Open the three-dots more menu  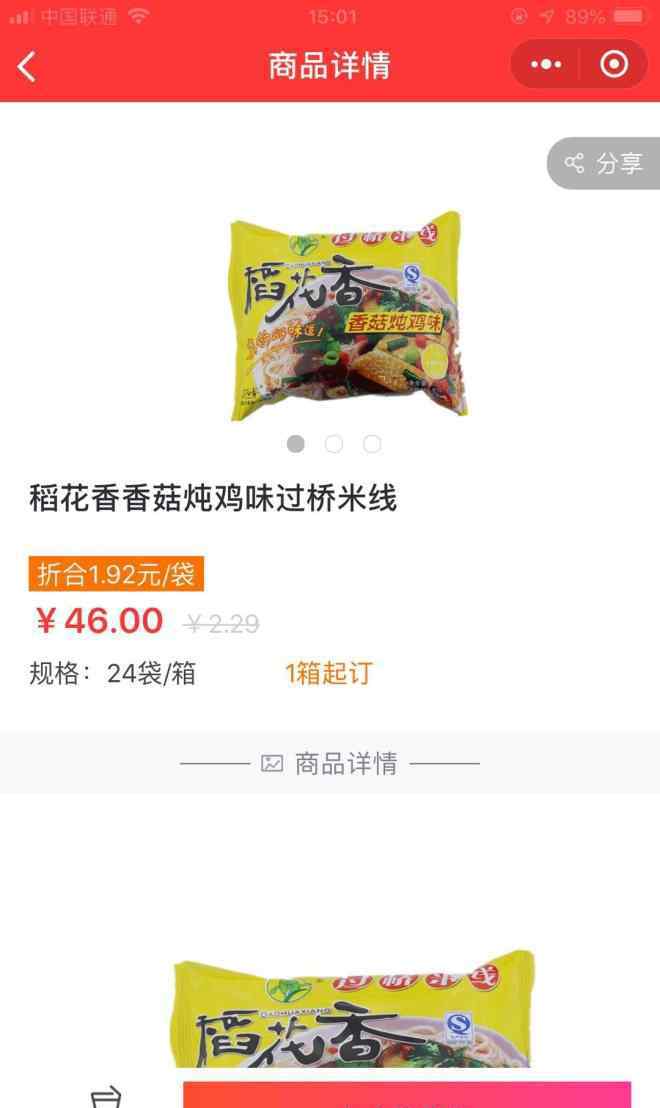click(545, 64)
